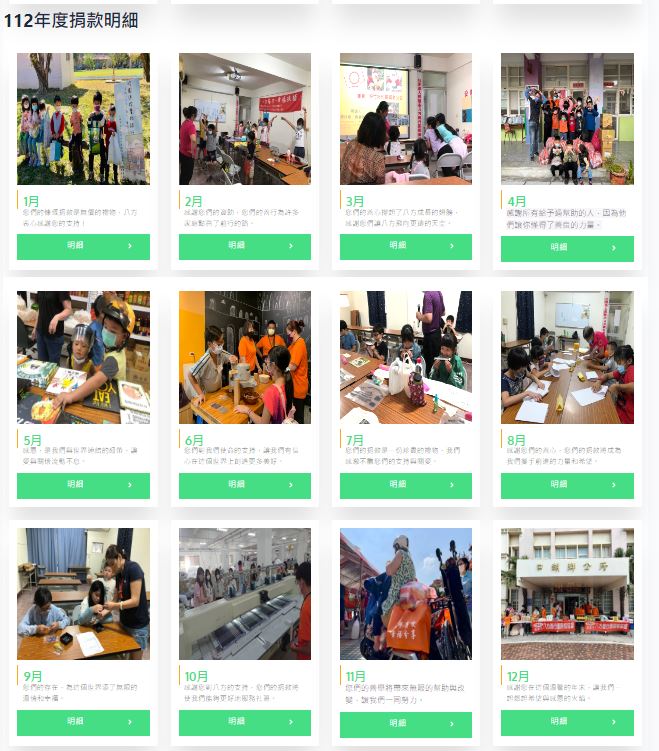Tap 明細 for 10月
The image size is (659, 751).
click(244, 722)
